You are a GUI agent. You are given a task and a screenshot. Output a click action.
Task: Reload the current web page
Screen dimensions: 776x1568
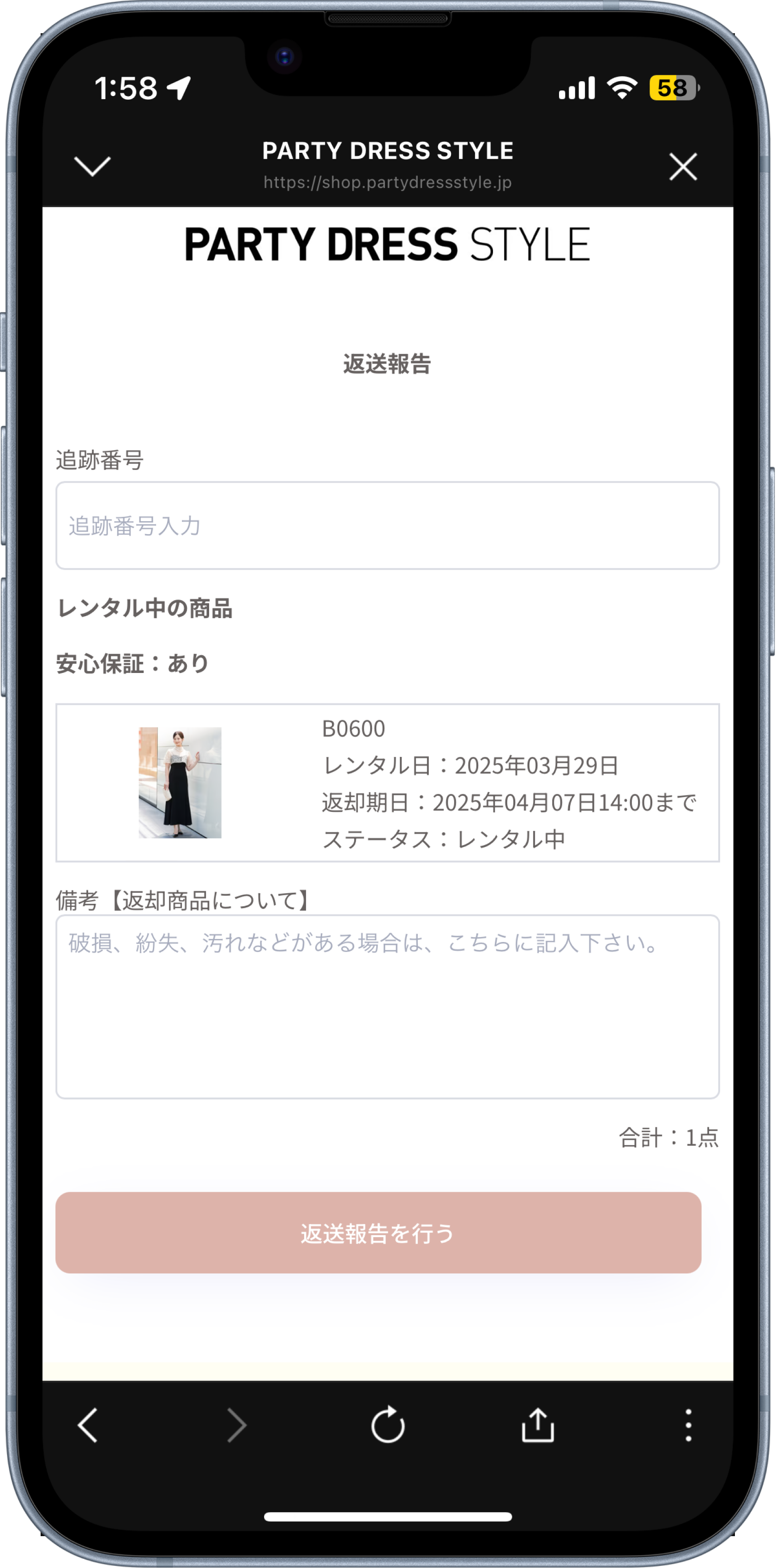(x=388, y=1425)
